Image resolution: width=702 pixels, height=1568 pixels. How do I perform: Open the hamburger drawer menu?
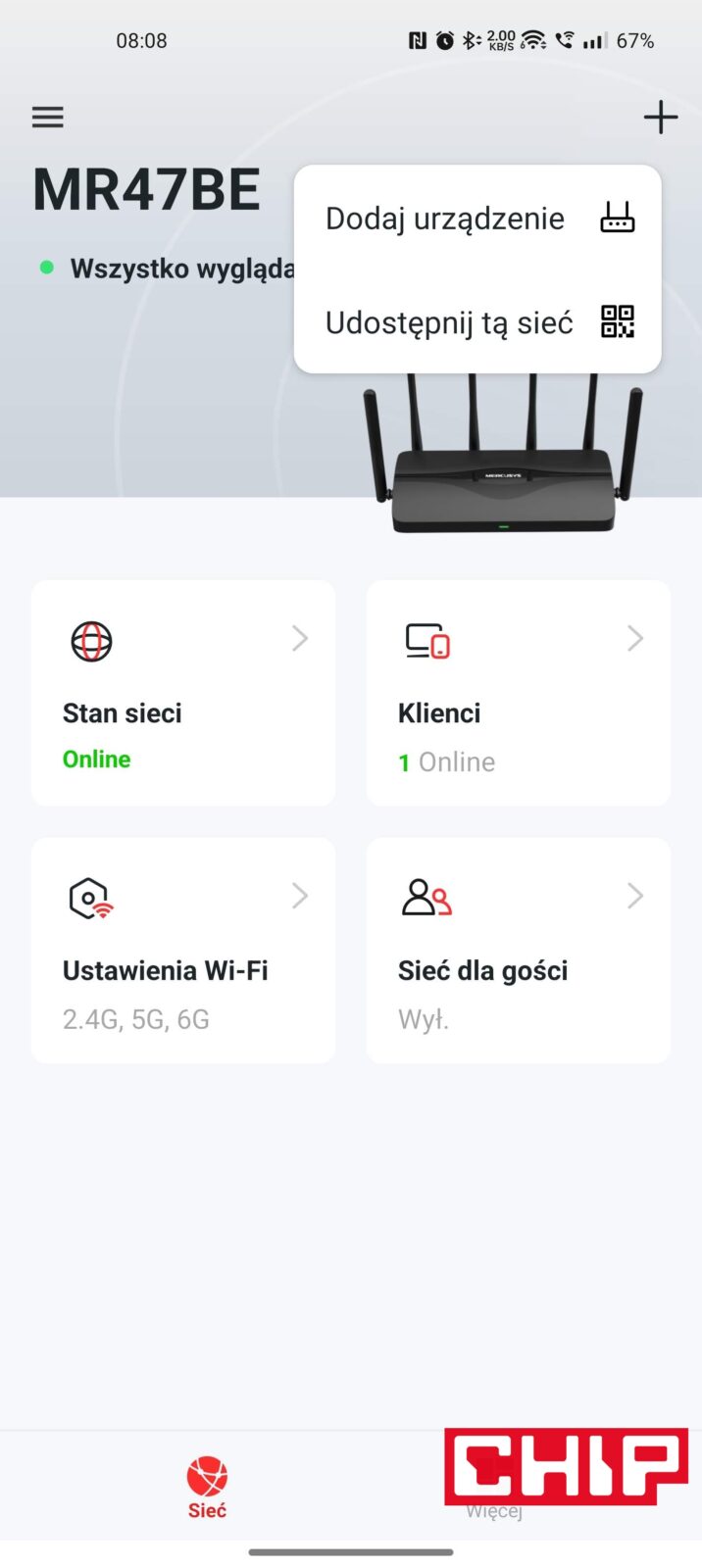point(47,118)
